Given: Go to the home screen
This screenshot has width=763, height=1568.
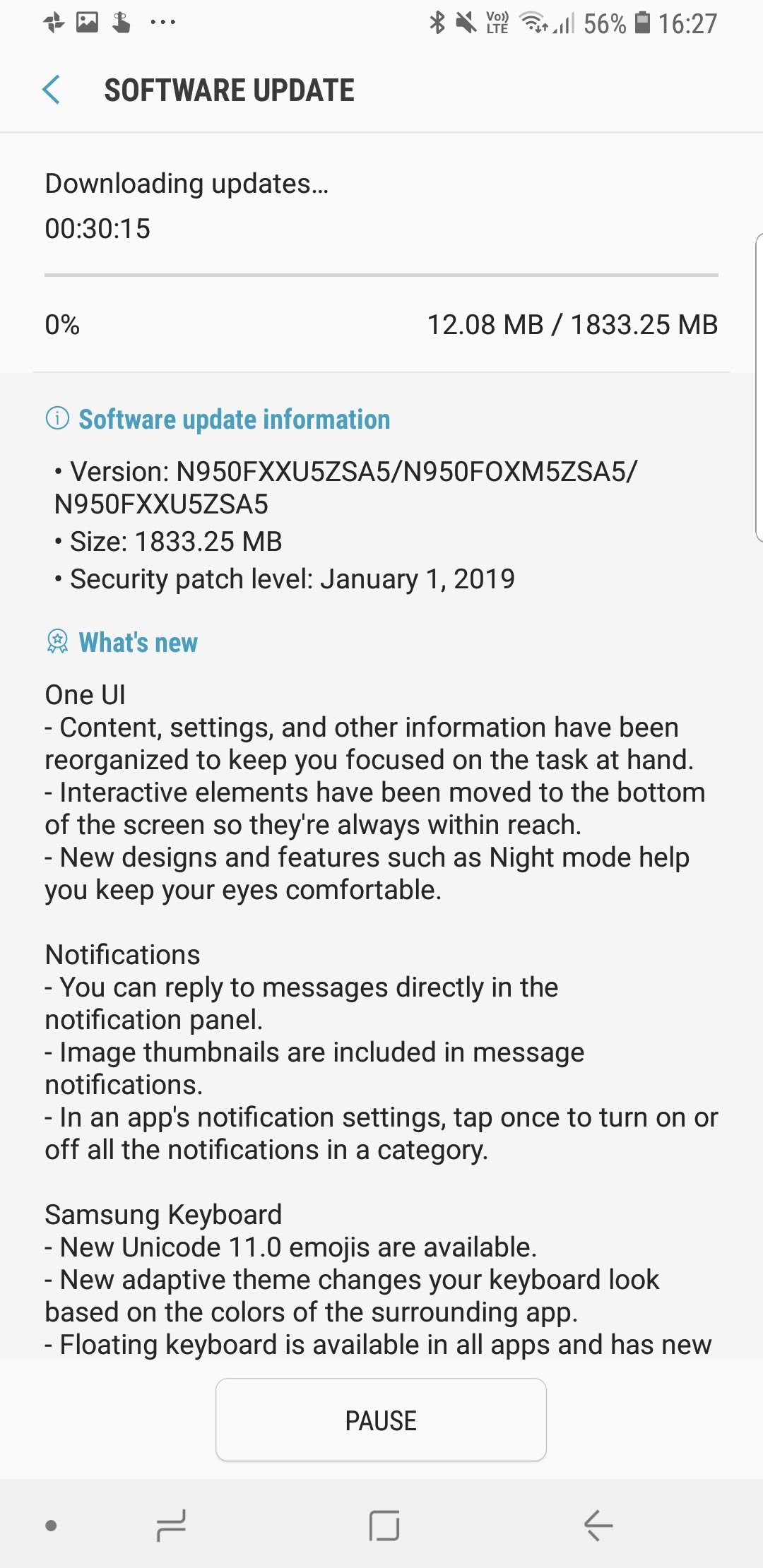Looking at the screenshot, I should coord(384,1526).
